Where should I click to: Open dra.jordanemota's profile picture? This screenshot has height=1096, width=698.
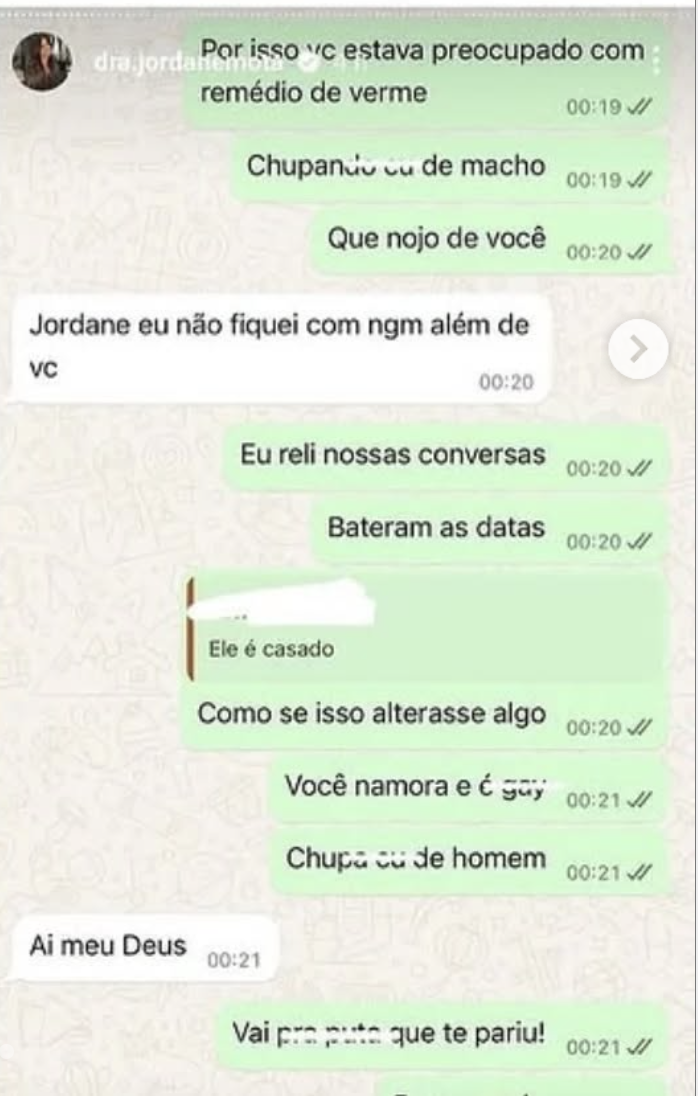point(41,62)
